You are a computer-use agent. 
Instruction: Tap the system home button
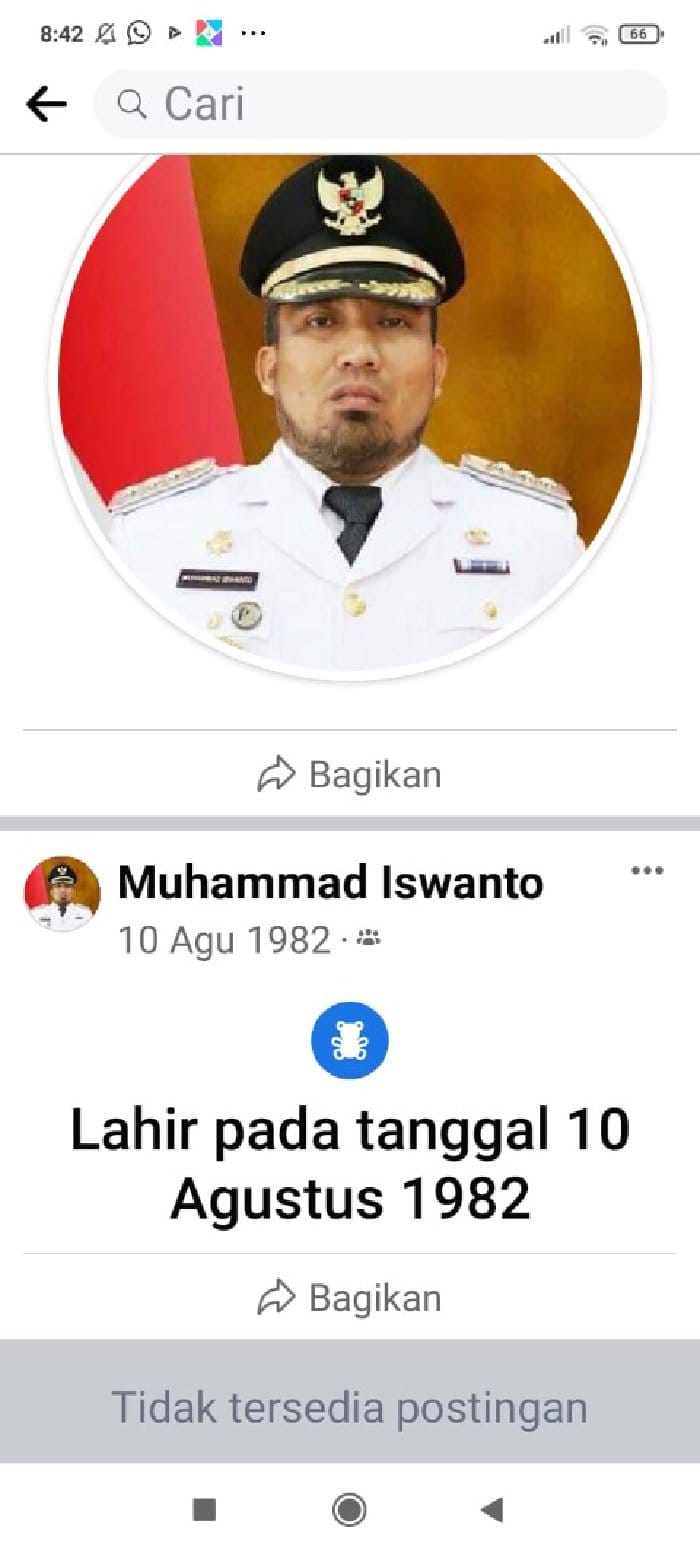pyautogui.click(x=349, y=1509)
